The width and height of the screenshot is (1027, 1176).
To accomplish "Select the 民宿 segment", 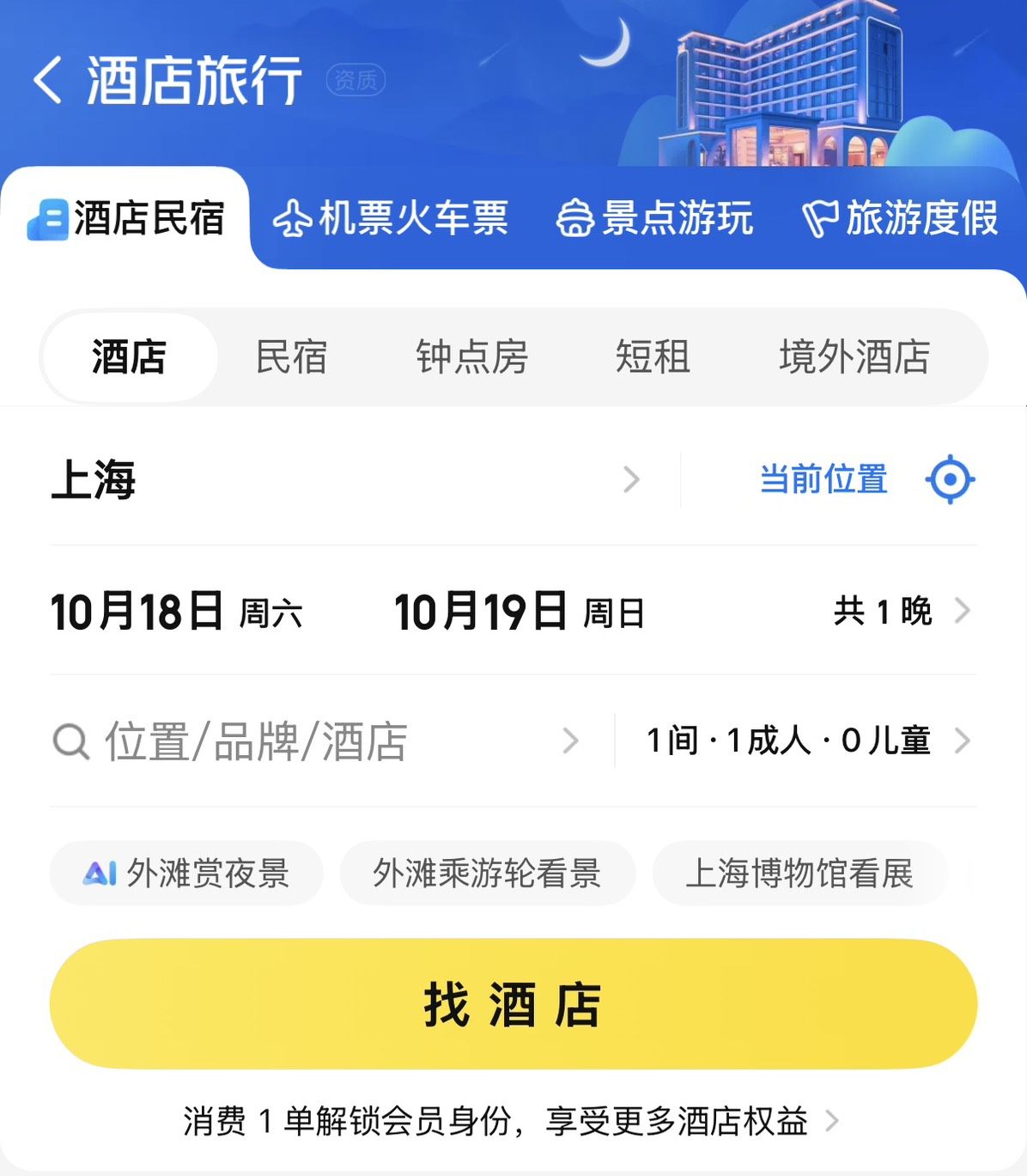I will click(x=291, y=356).
